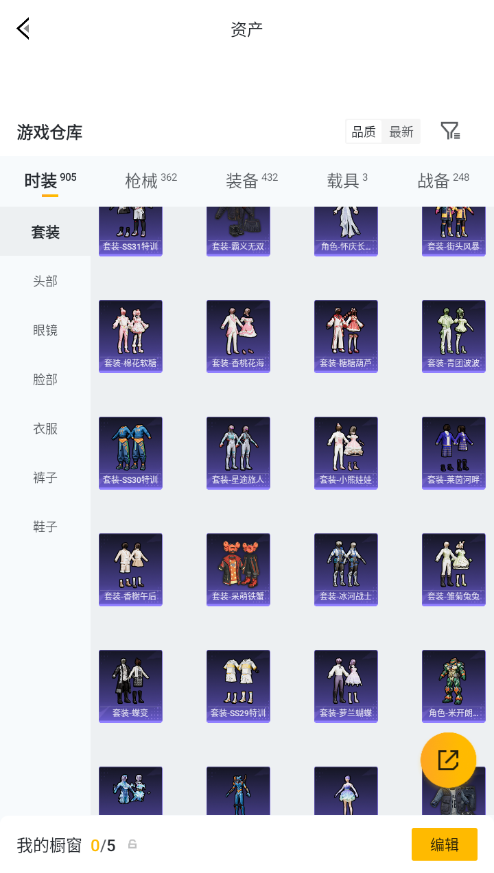Go back from the 资产 page
Image resolution: width=494 pixels, height=873 pixels.
pos(23,28)
